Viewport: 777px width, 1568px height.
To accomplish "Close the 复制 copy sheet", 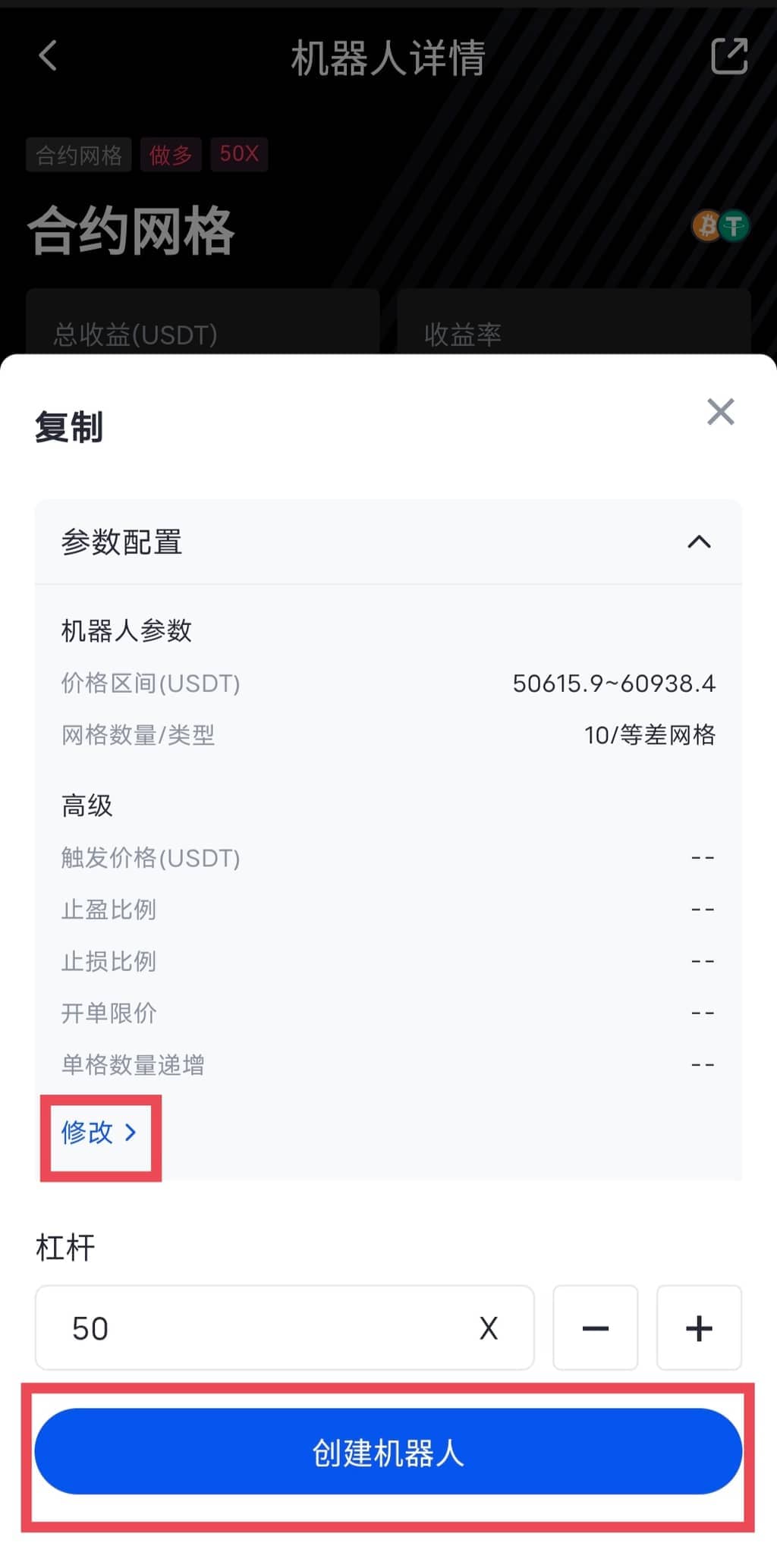I will pos(720,412).
